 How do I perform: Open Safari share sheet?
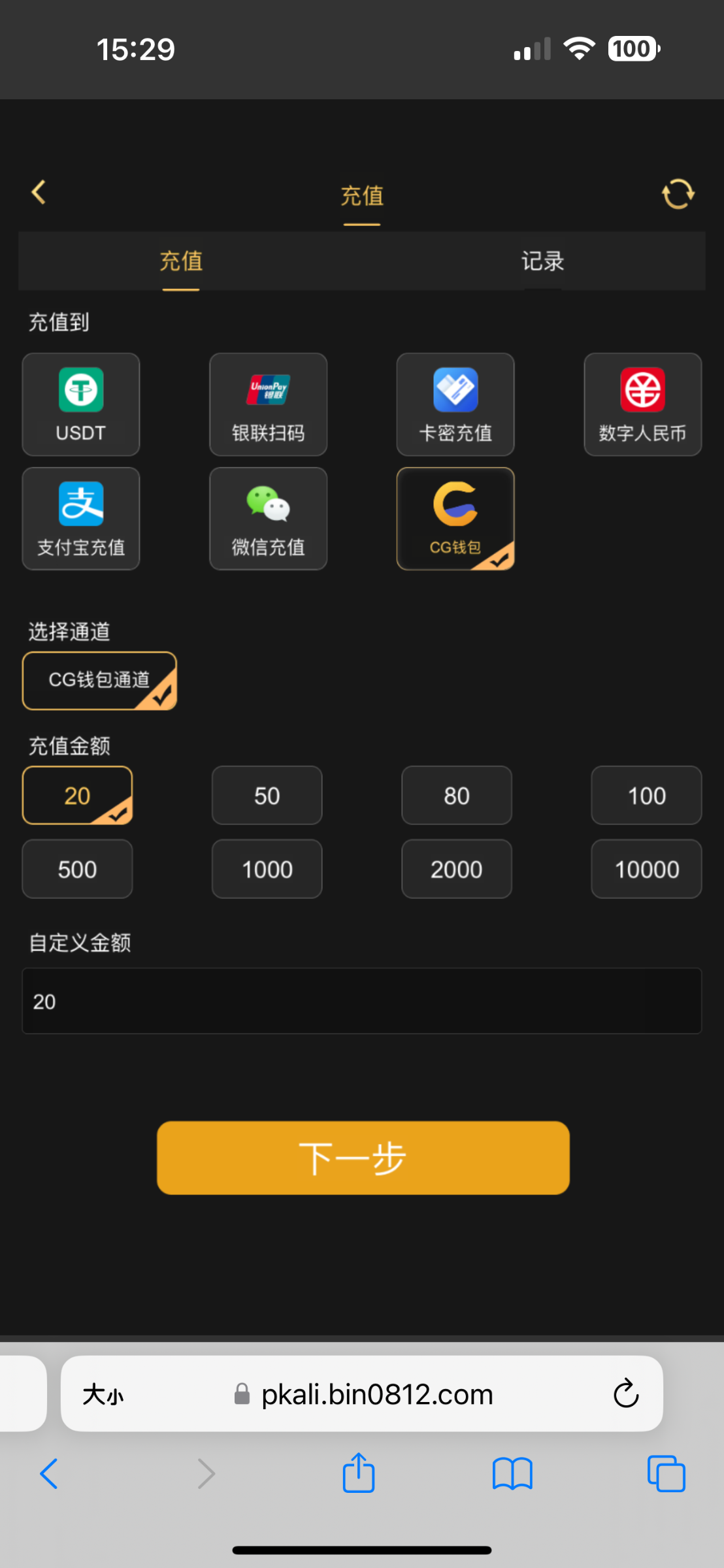(x=359, y=1473)
